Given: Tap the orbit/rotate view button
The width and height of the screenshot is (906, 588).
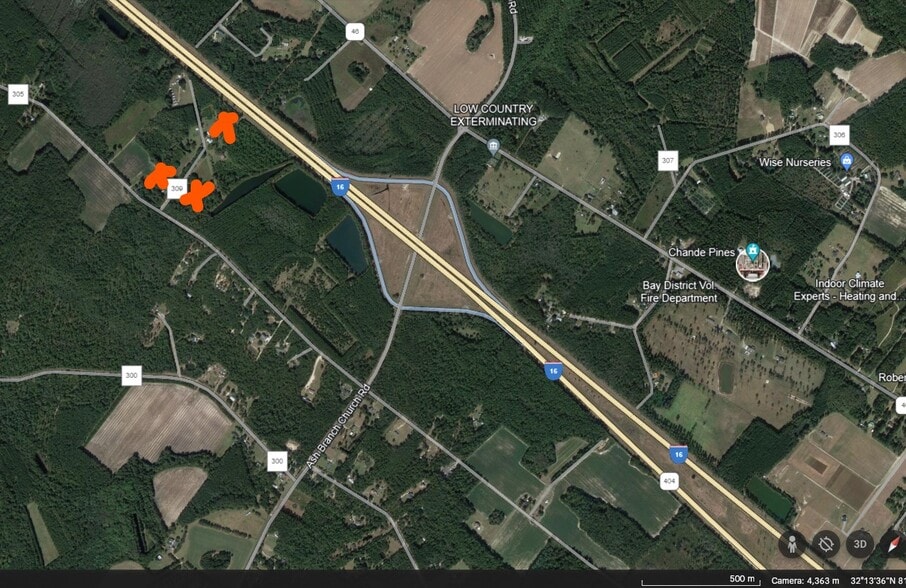Looking at the screenshot, I should pos(826,544).
